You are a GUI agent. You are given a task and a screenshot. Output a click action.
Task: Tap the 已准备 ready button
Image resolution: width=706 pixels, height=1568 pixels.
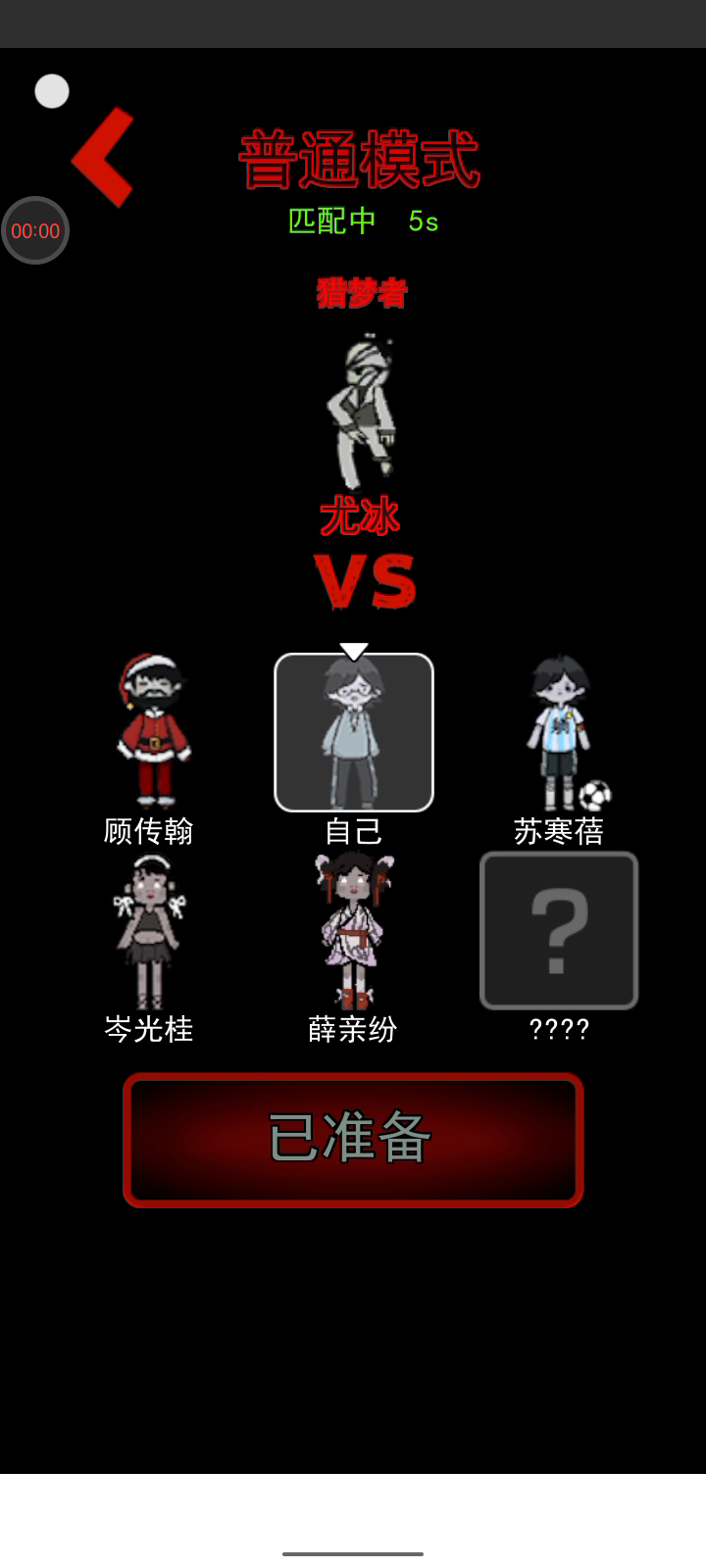tap(353, 1140)
